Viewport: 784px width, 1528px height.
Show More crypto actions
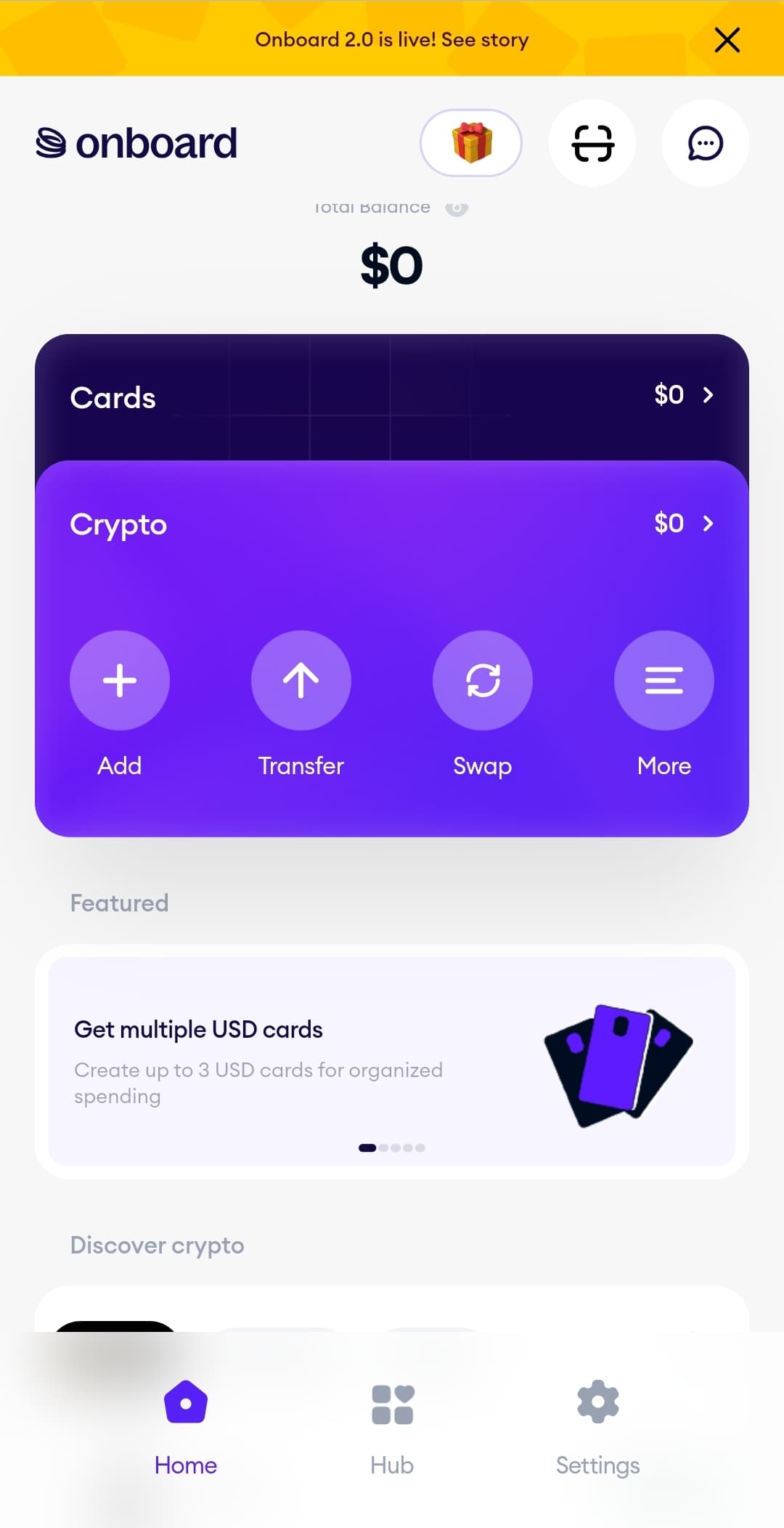(x=664, y=680)
